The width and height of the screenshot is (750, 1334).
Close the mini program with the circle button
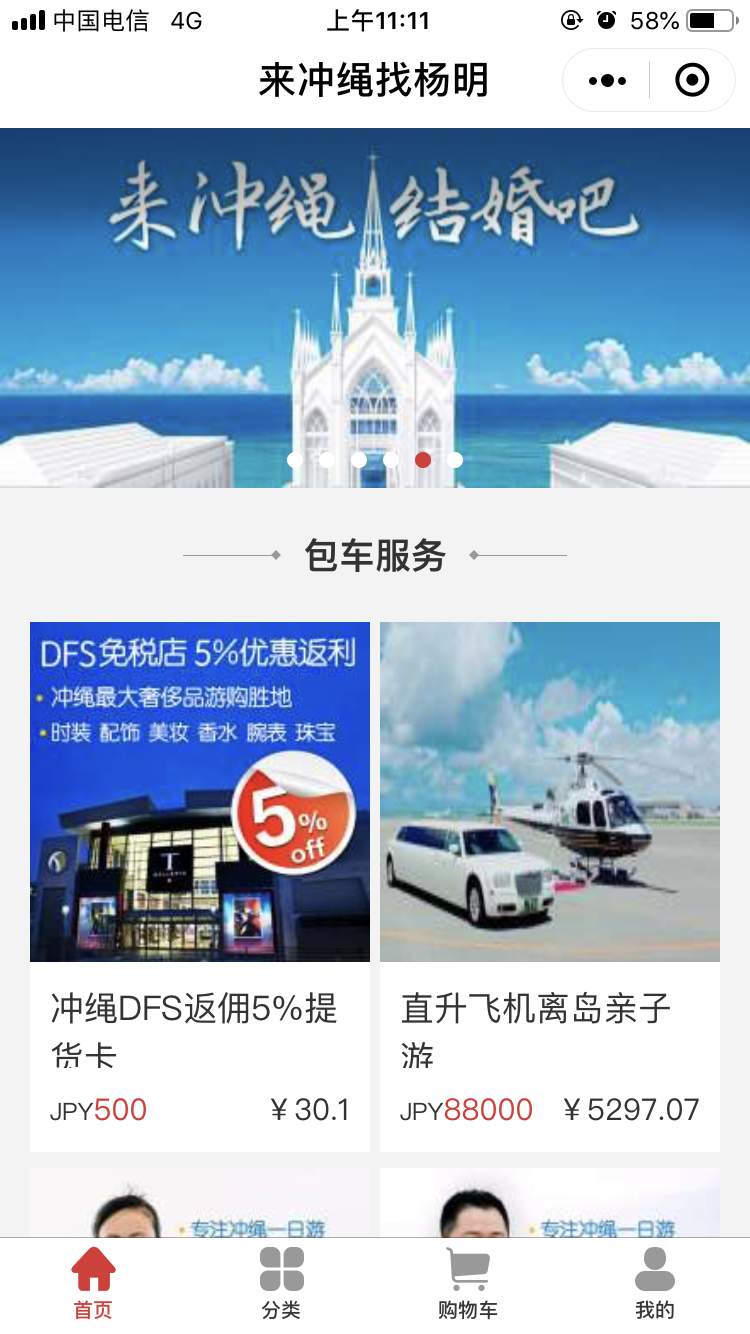pyautogui.click(x=692, y=80)
